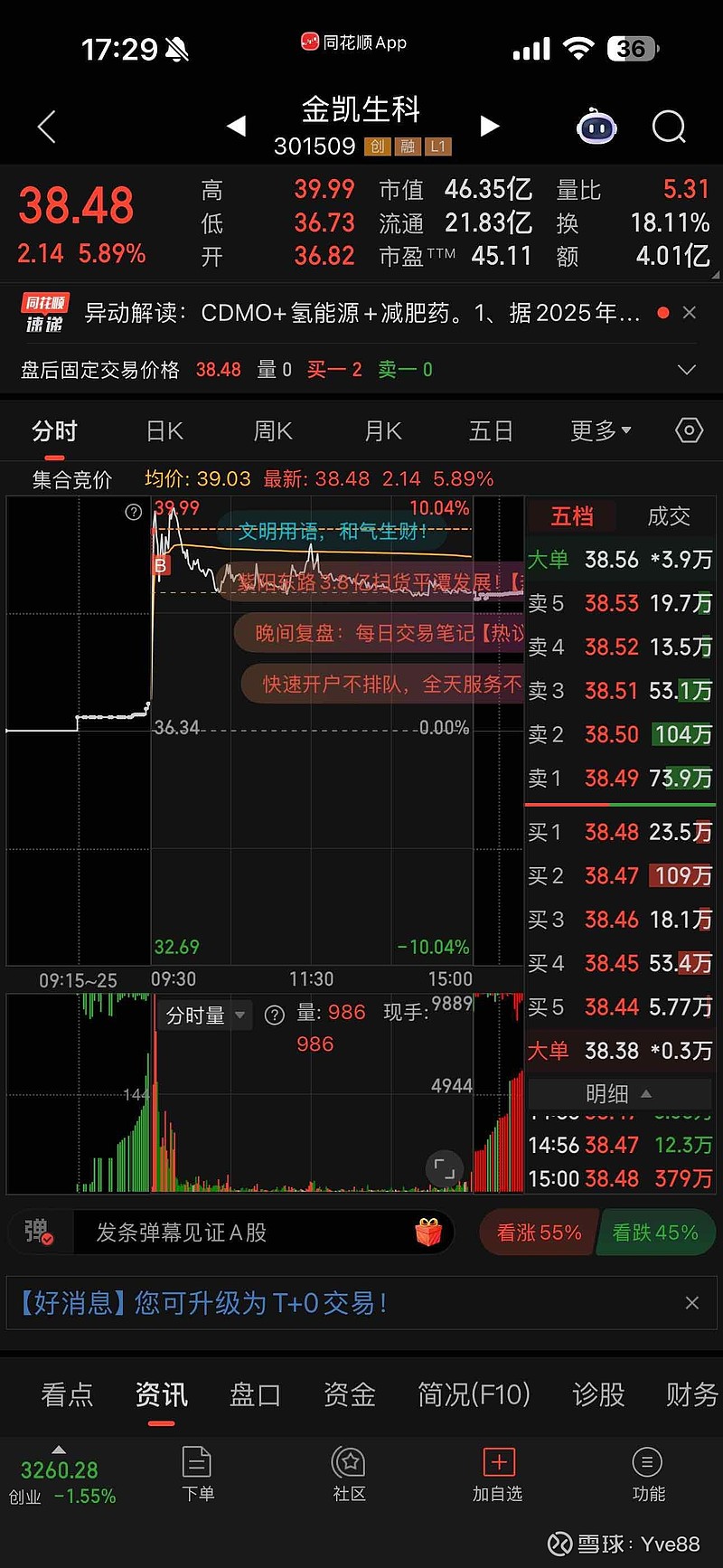Expand the 更多 chart type dropdown
This screenshot has width=723, height=1568.
pos(599,431)
